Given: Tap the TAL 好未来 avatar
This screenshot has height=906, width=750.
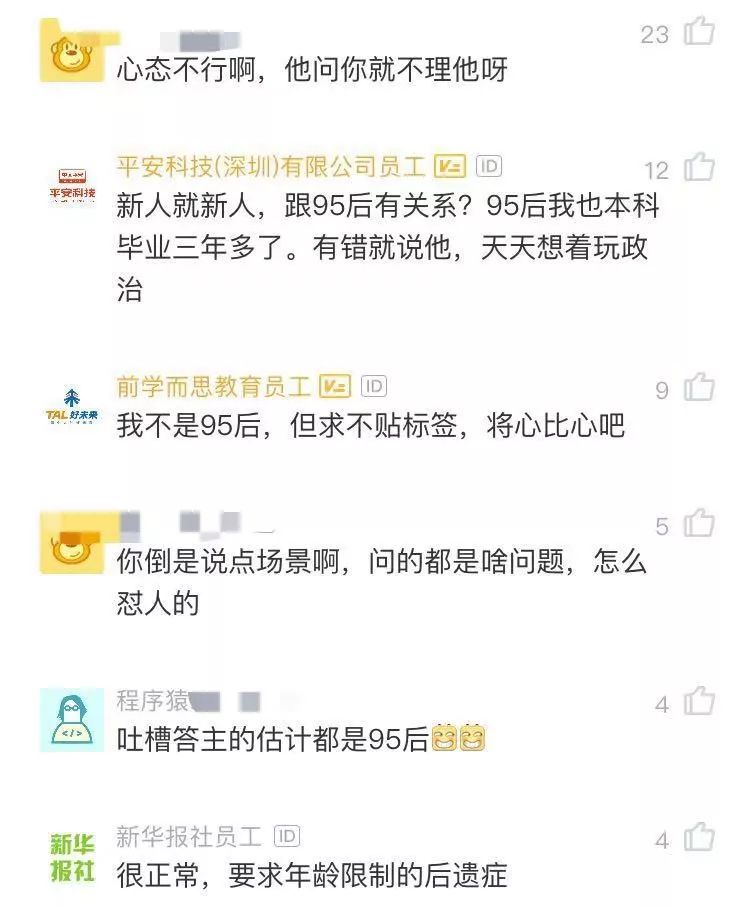Looking at the screenshot, I should click(x=72, y=407).
